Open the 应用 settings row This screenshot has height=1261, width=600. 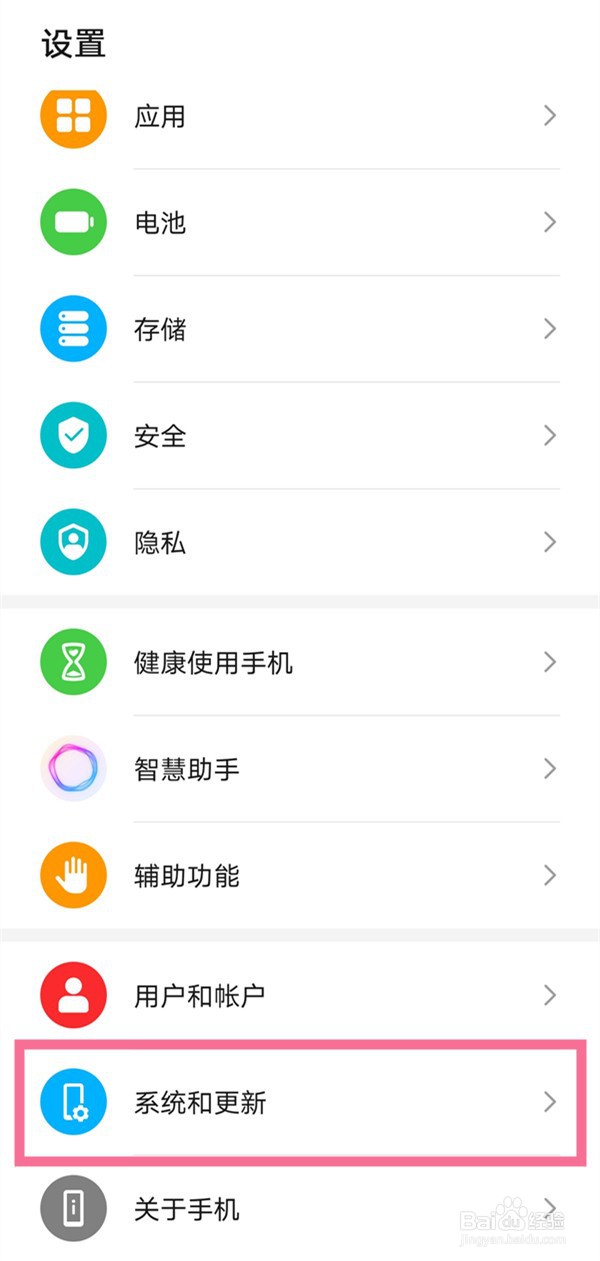pyautogui.click(x=300, y=116)
